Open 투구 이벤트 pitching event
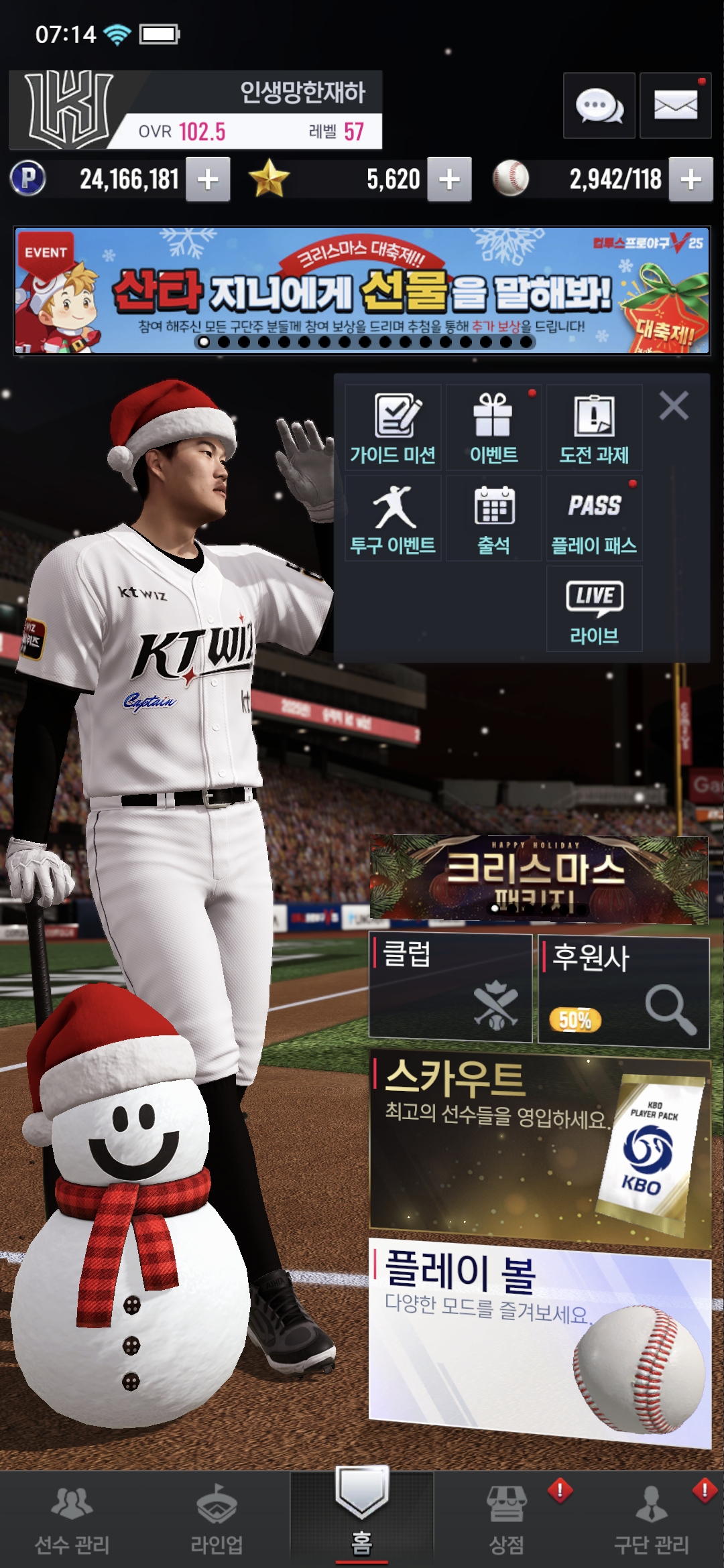 393,519
